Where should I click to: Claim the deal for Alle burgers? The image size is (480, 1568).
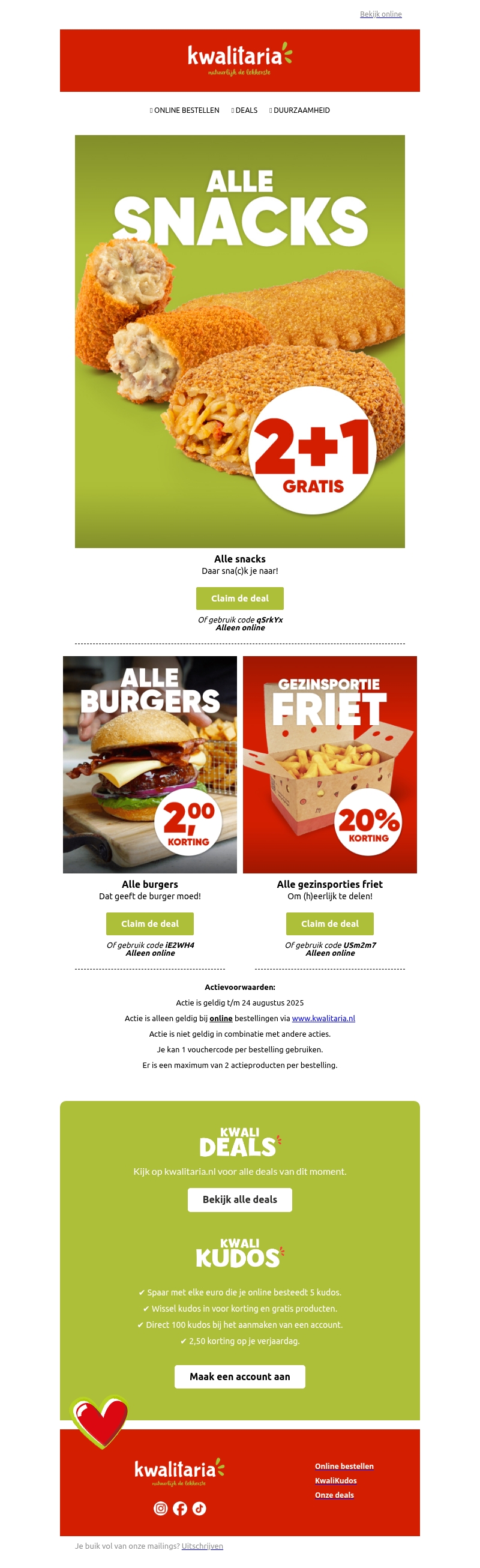(x=149, y=923)
